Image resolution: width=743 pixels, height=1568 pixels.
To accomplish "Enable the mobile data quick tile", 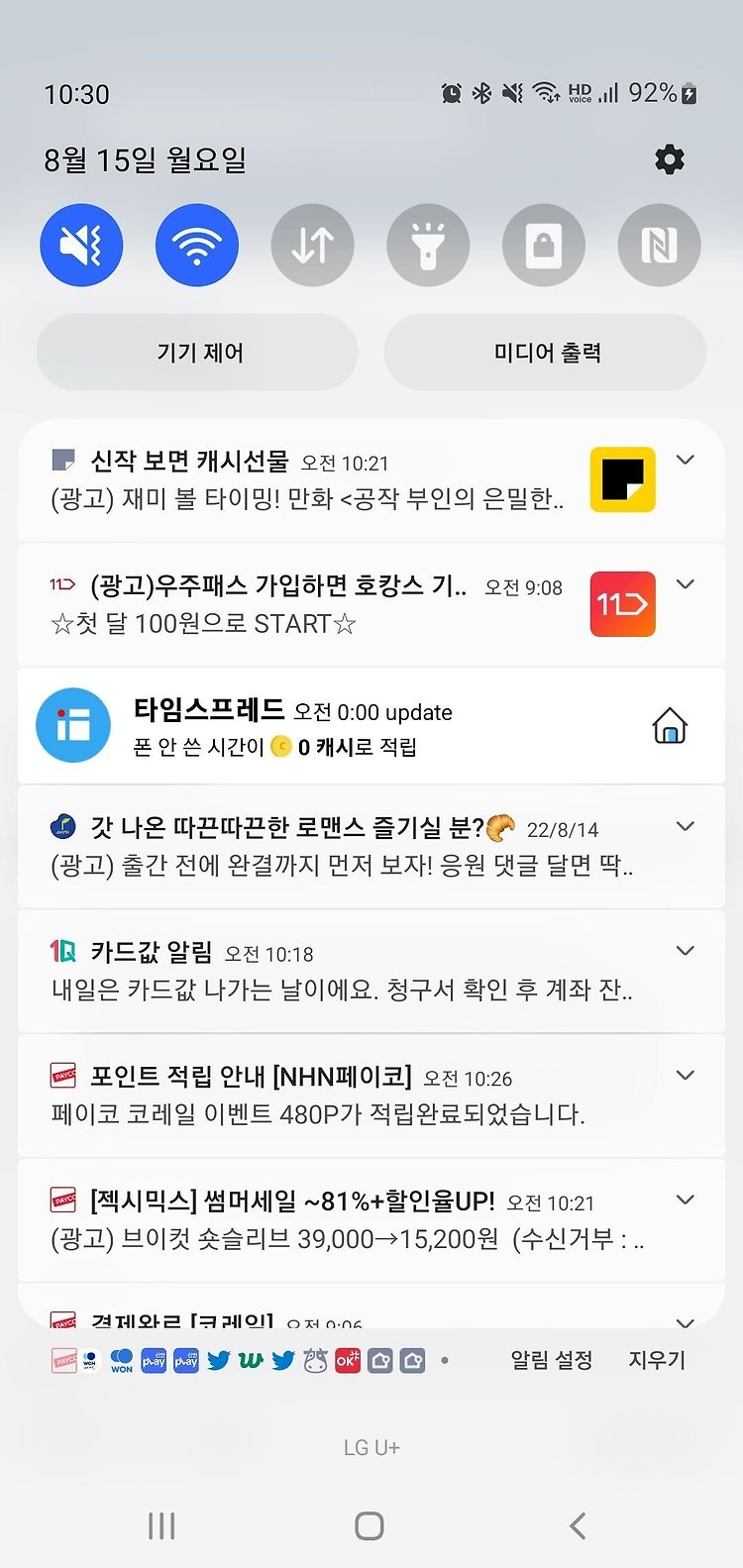I will 313,246.
